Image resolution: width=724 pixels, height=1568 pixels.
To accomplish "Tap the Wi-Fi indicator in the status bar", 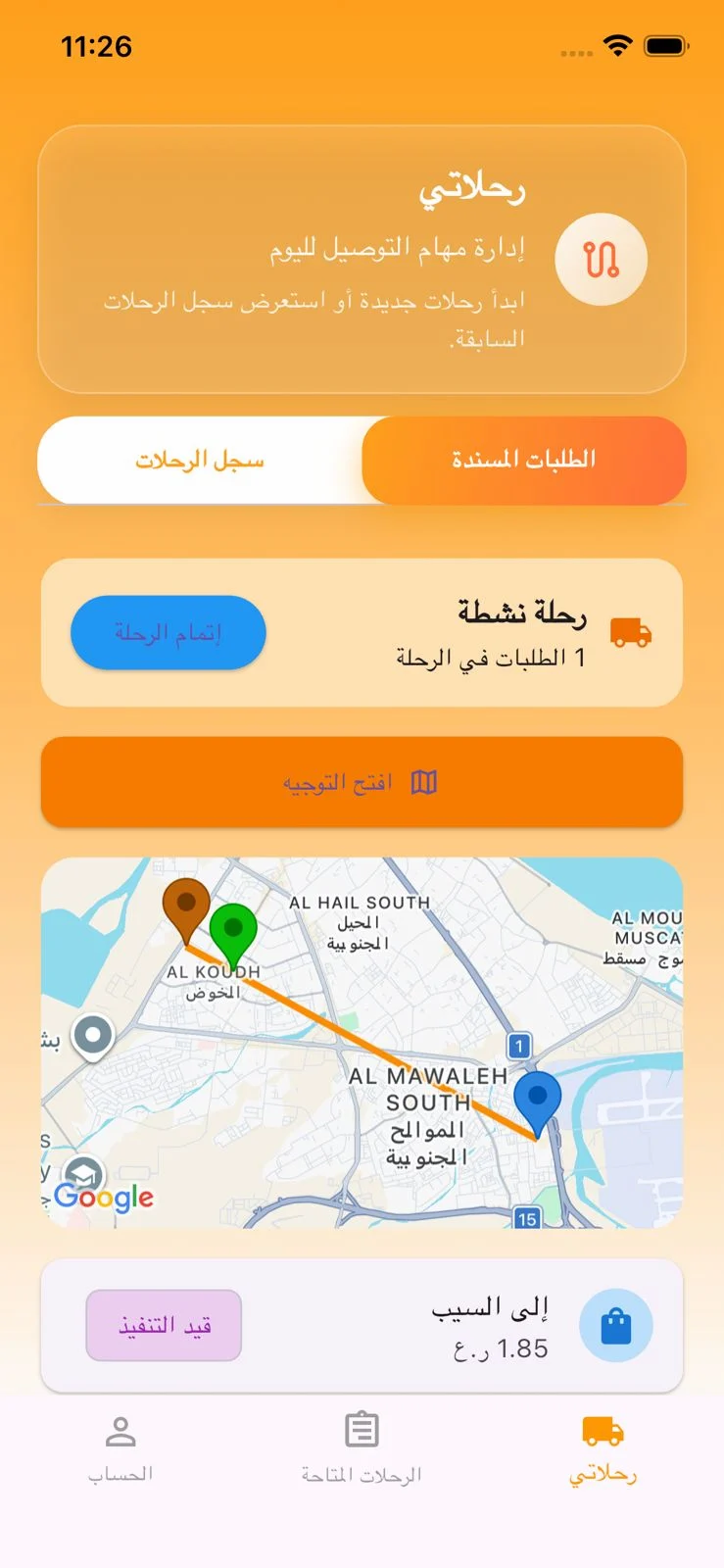I will coord(617,46).
